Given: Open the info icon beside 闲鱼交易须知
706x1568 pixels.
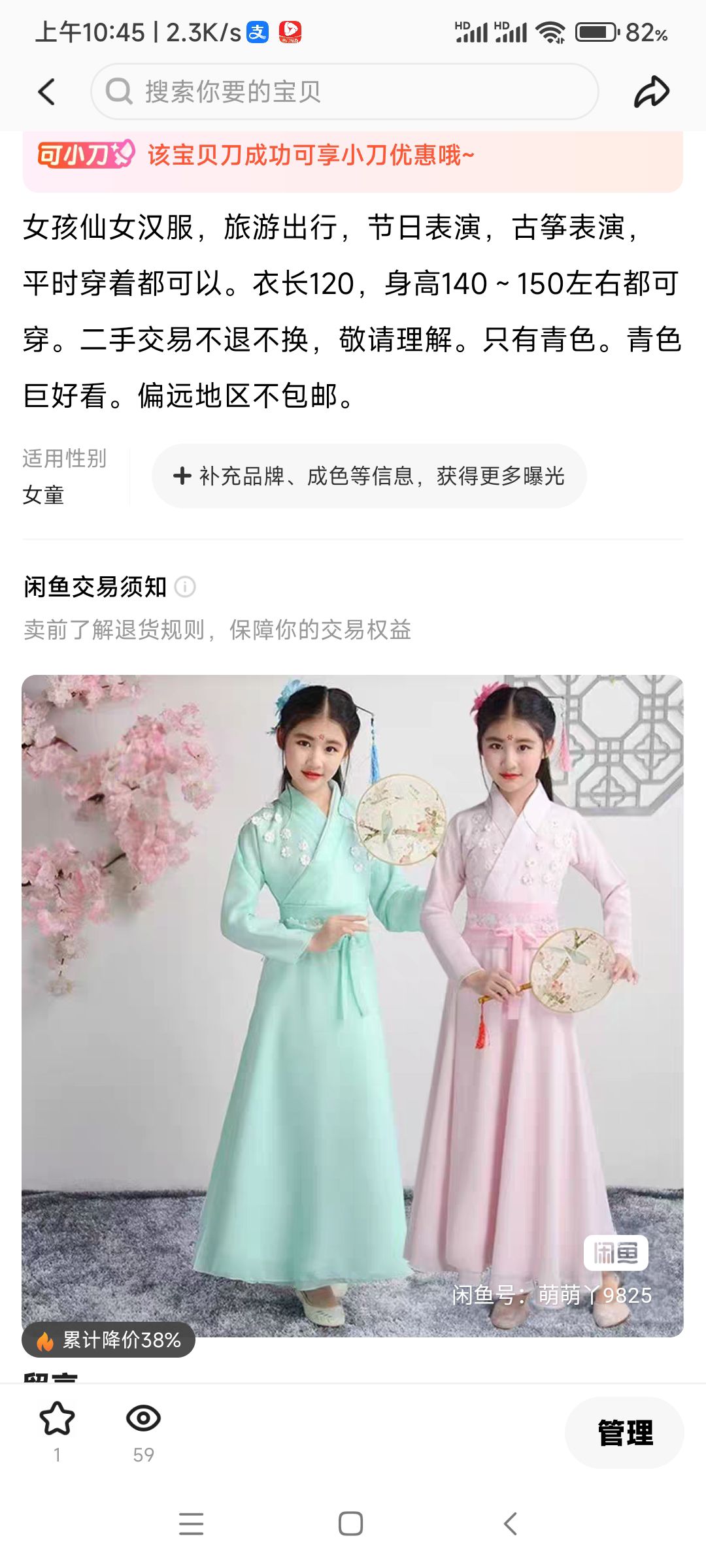Looking at the screenshot, I should 185,587.
